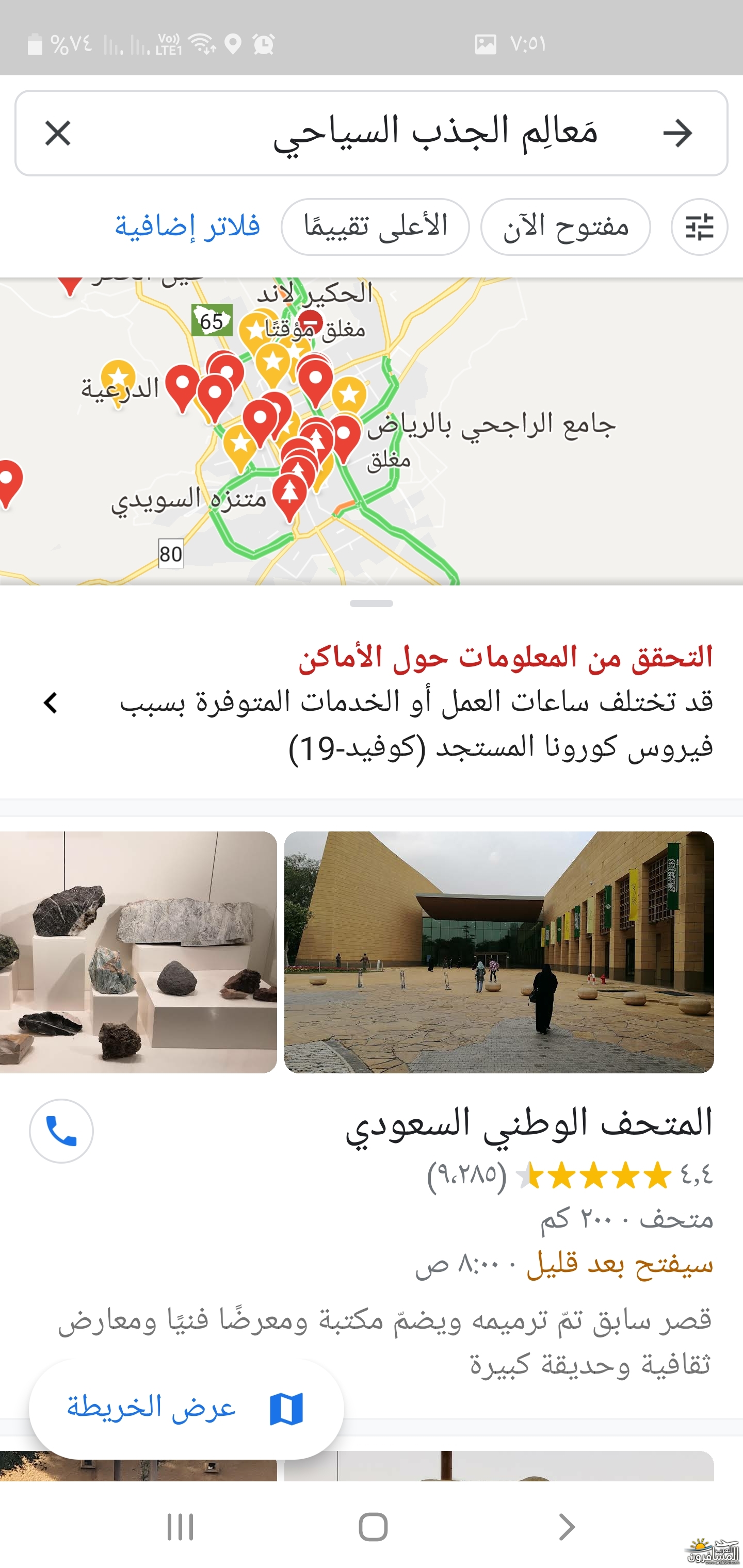Apply the مفتوح الآن filter chip
This screenshot has height=1568, width=743.
(565, 227)
